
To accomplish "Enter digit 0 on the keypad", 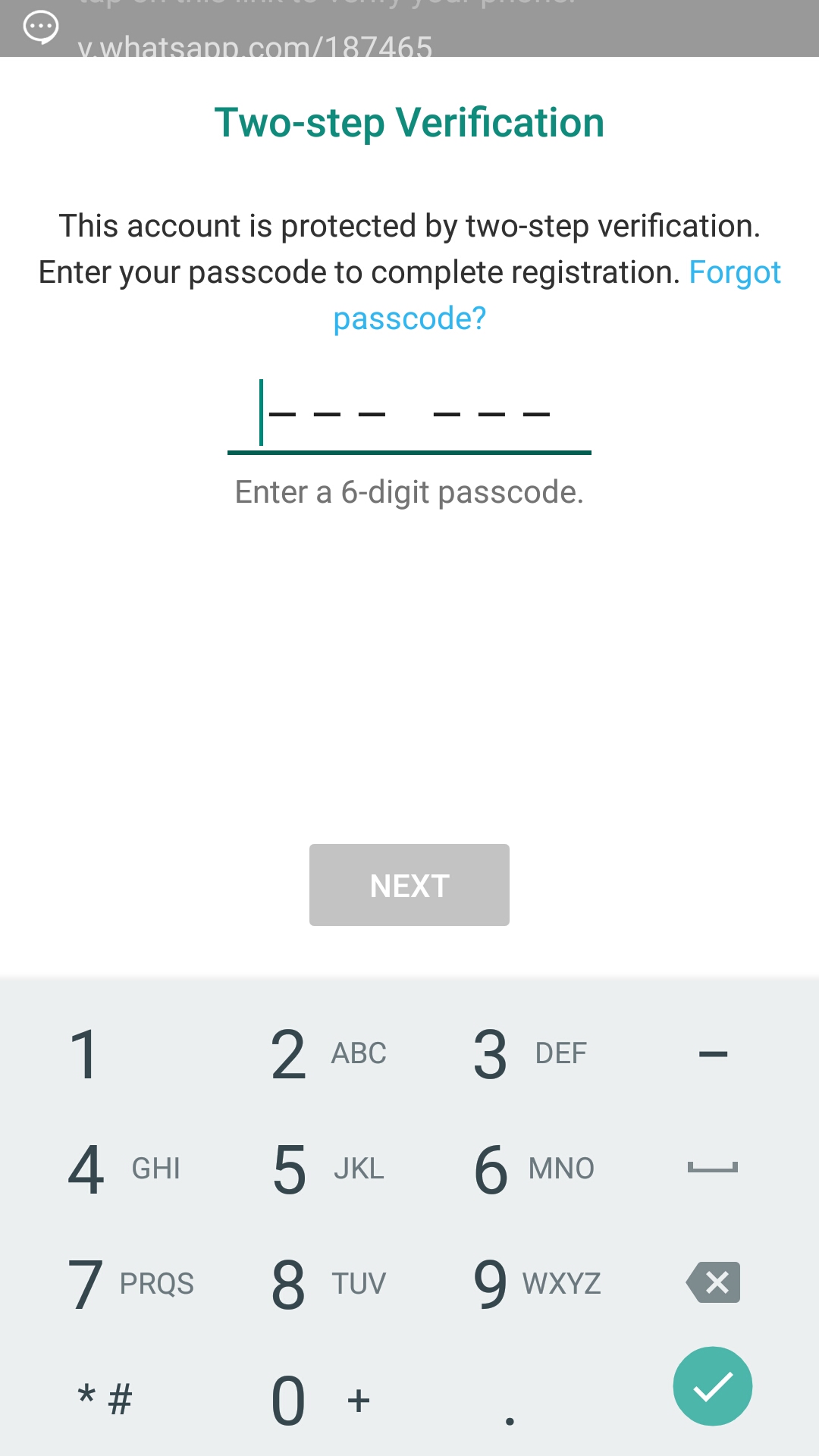I will click(308, 1400).
